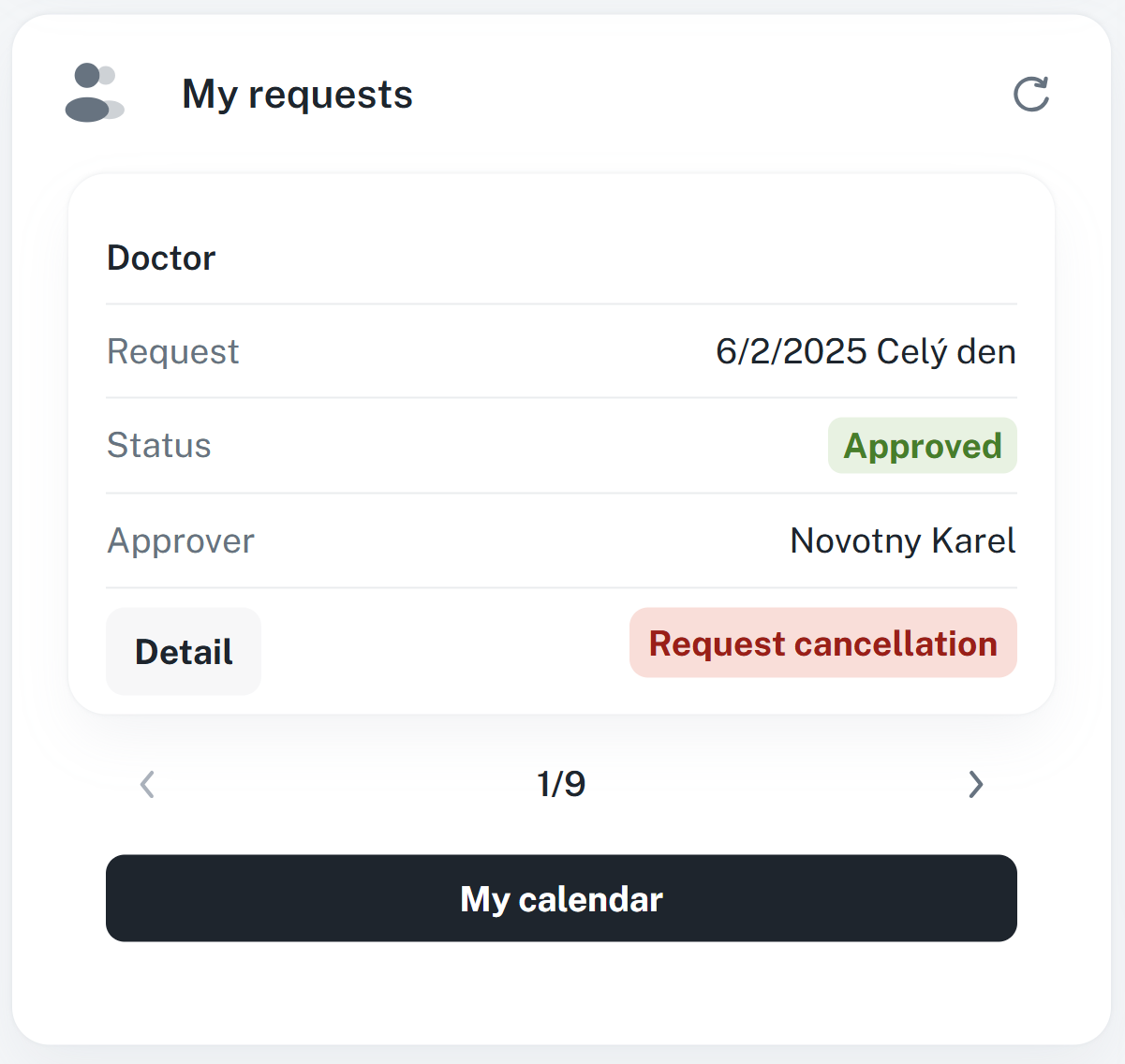Refresh the My requests list
This screenshot has height=1064, width=1125.
click(1031, 94)
